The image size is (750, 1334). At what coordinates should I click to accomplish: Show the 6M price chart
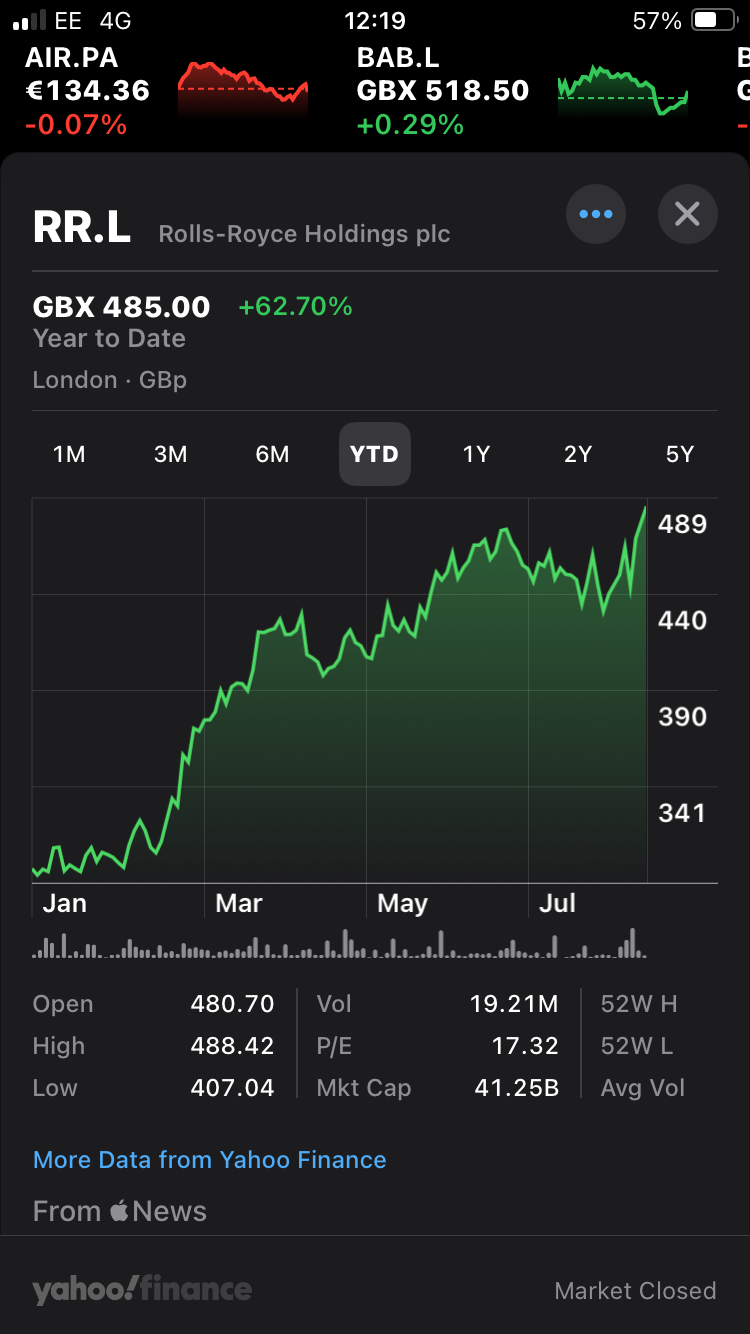272,454
